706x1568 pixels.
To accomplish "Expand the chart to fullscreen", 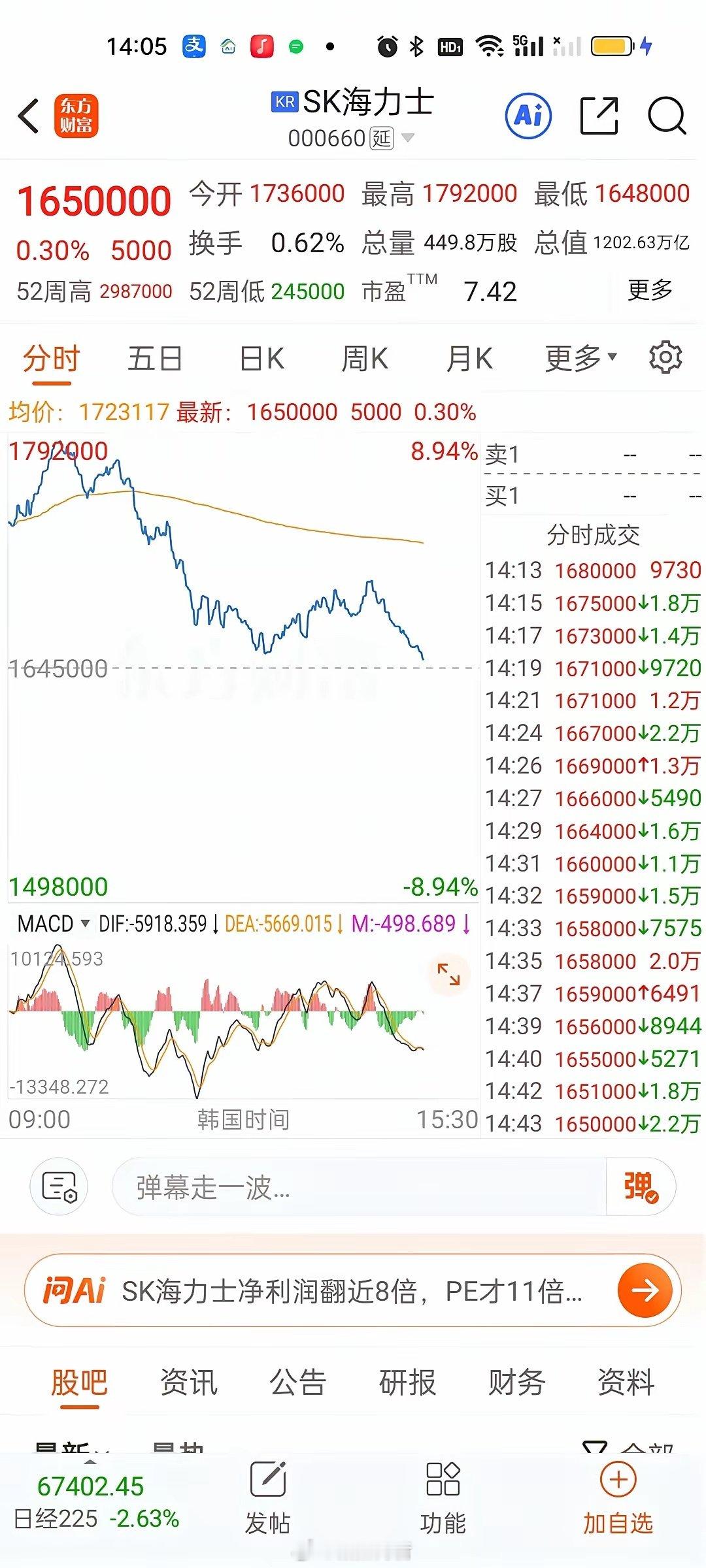I will 448,974.
